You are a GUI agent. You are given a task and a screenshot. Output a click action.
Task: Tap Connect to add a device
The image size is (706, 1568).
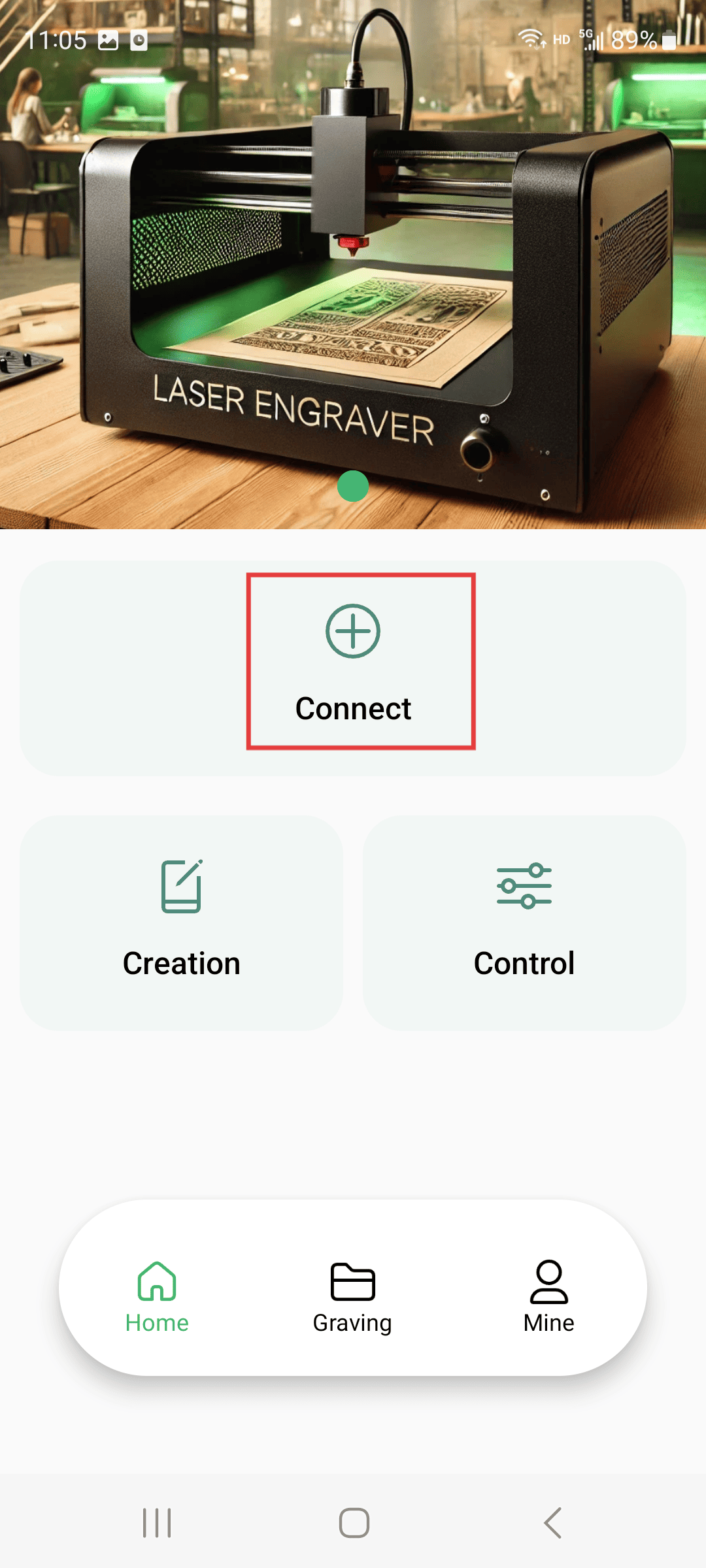353,661
